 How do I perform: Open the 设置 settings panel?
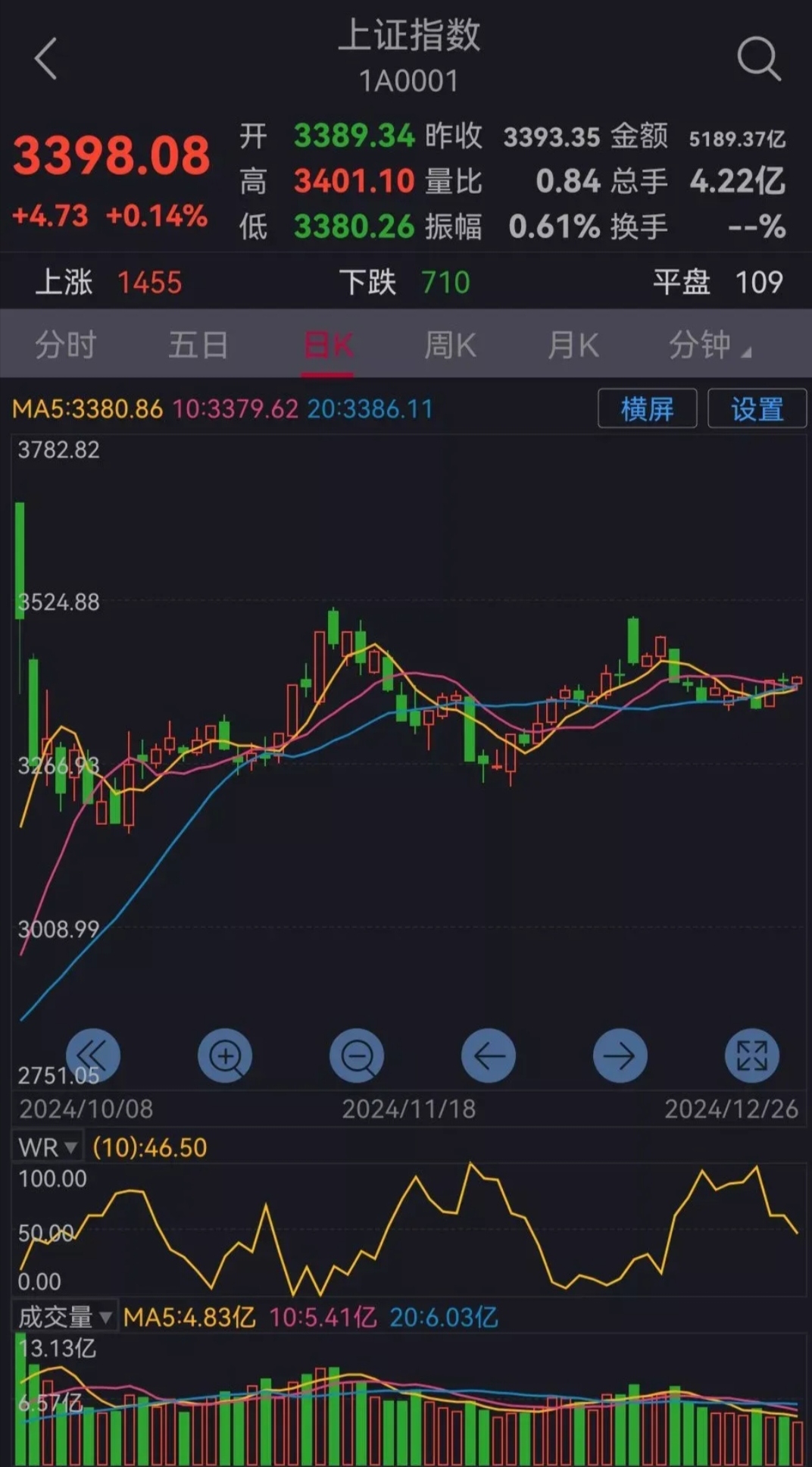757,408
